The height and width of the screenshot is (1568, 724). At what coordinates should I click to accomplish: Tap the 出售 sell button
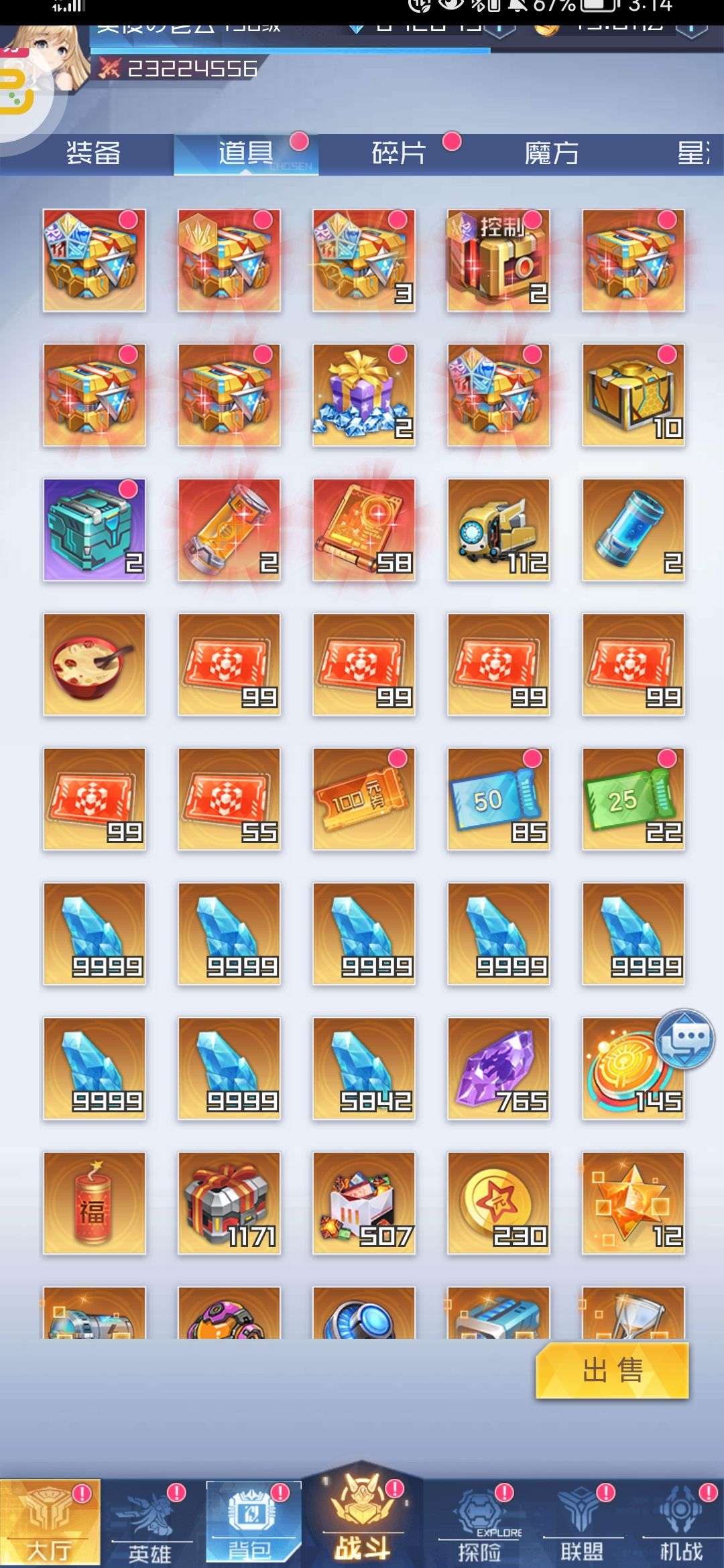[x=612, y=1370]
